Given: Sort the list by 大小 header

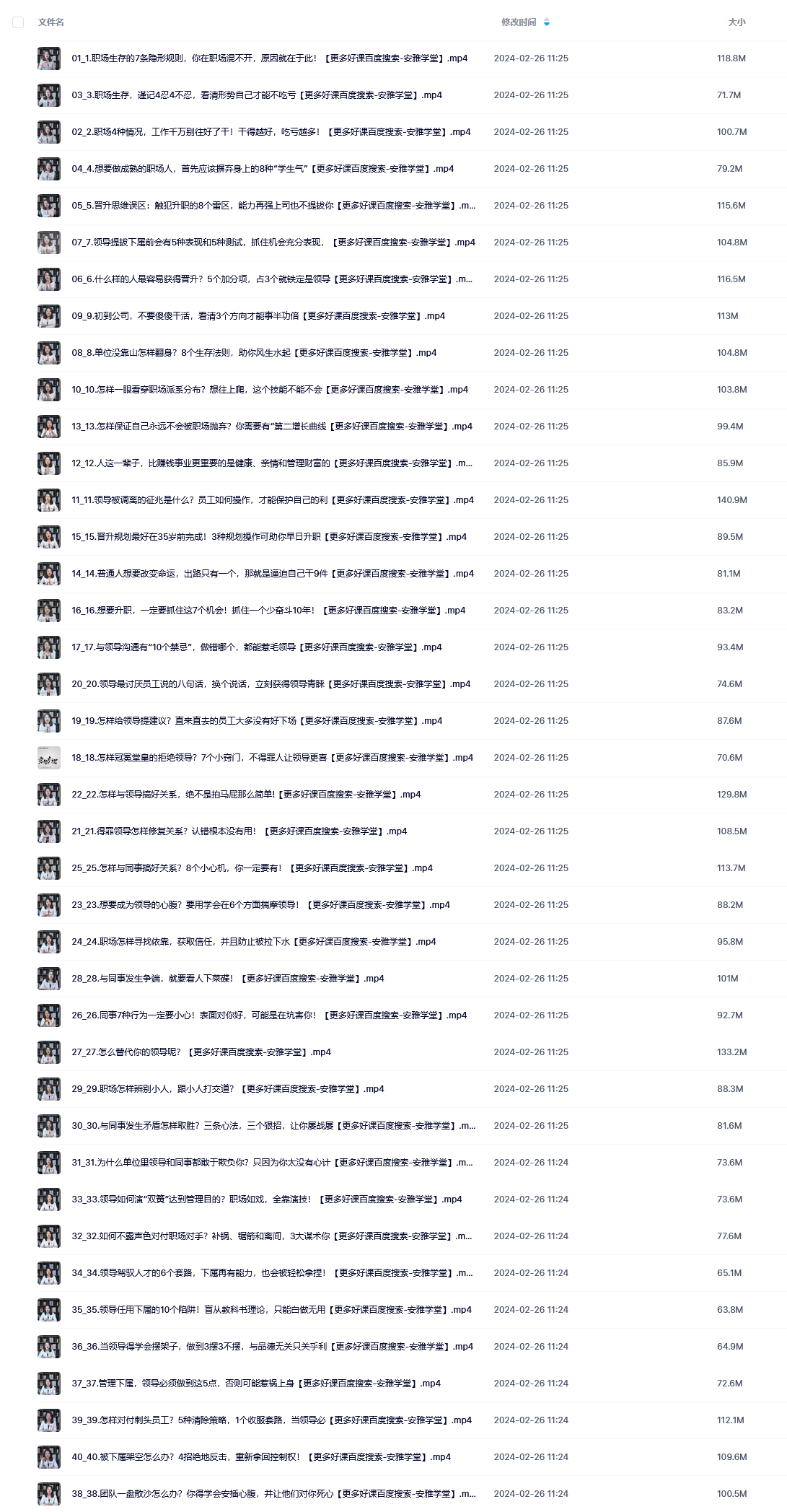Looking at the screenshot, I should coord(737,22).
